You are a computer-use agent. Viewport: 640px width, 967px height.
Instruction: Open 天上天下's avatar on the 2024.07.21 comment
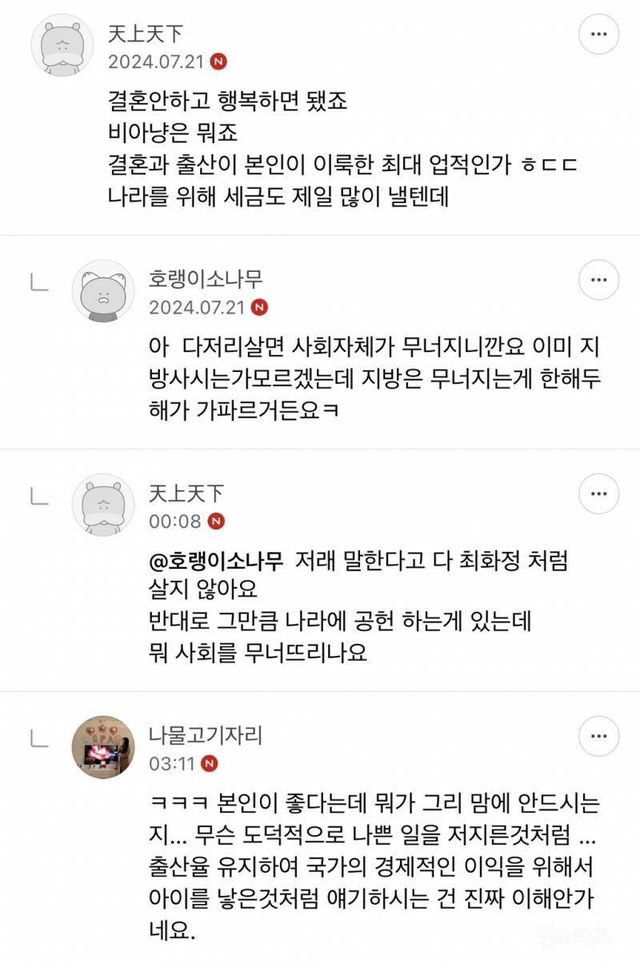click(x=63, y=45)
